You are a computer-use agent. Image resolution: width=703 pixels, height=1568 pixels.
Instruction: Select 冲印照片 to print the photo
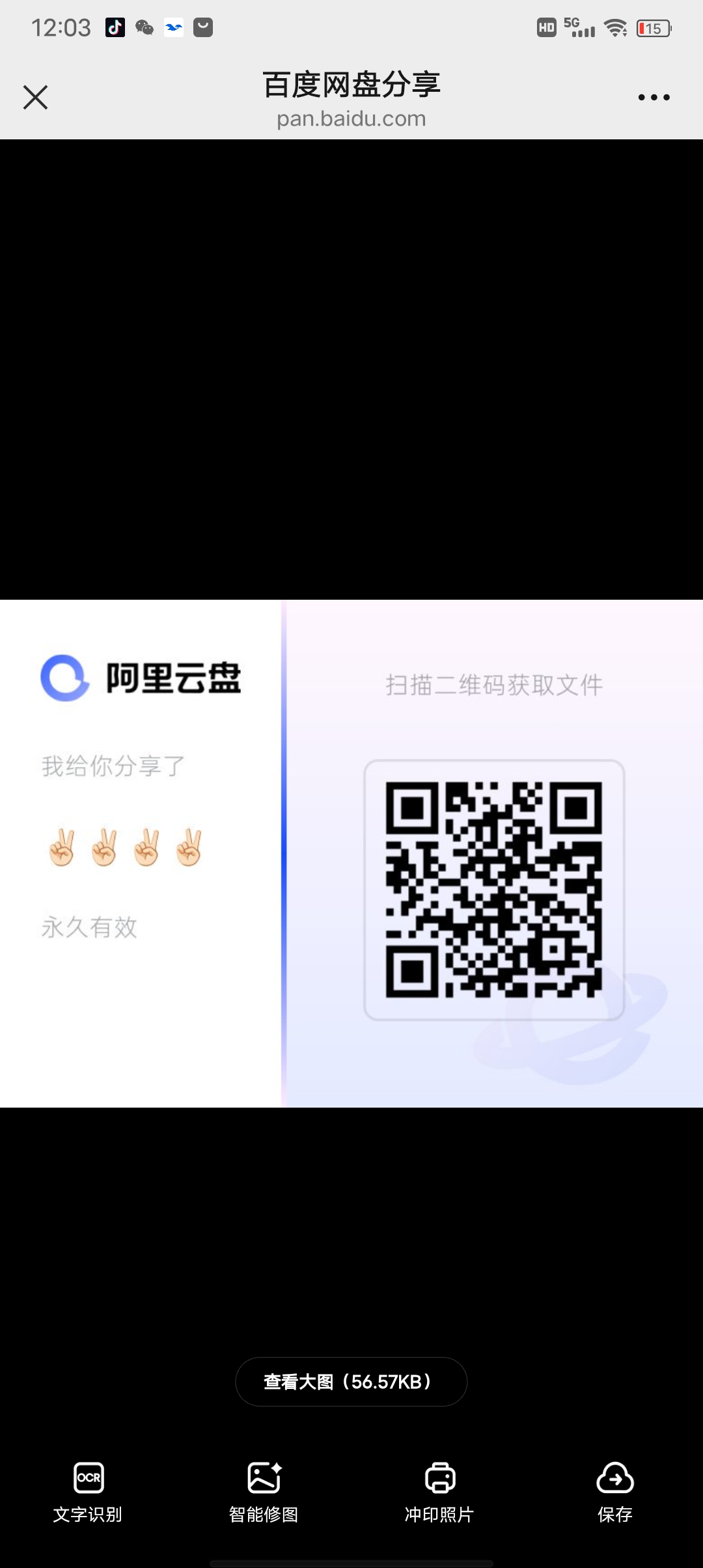(x=439, y=1492)
